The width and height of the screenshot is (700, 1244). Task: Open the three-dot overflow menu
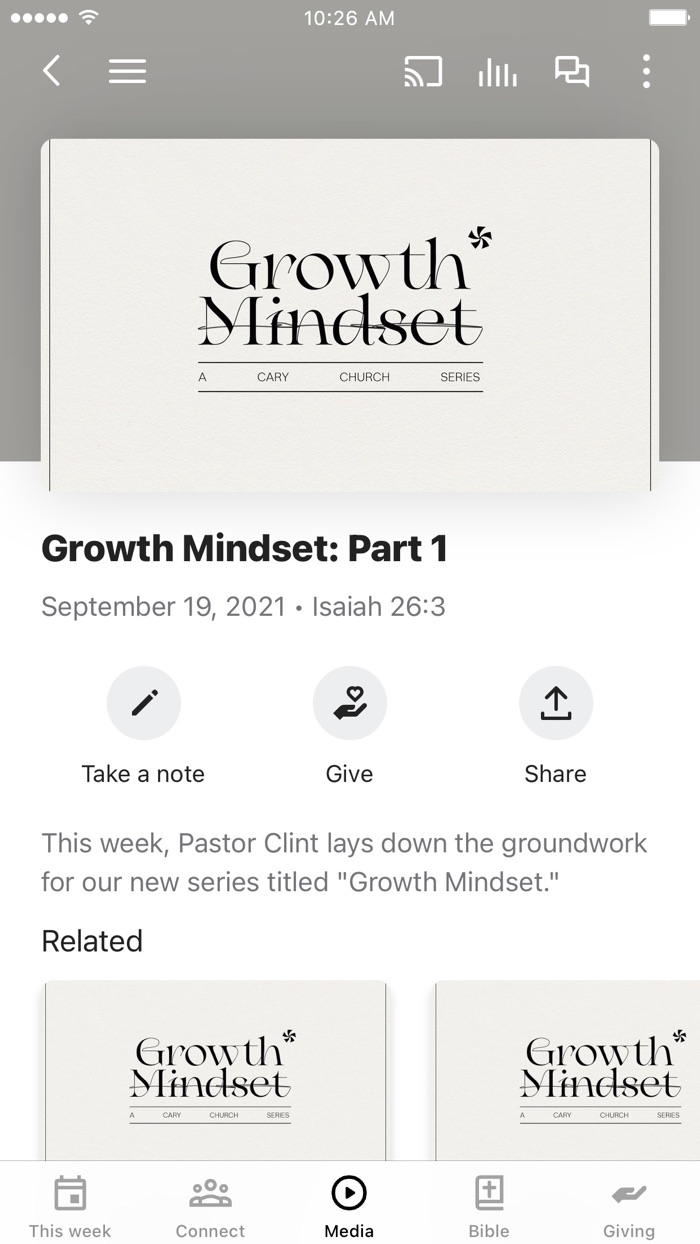646,71
